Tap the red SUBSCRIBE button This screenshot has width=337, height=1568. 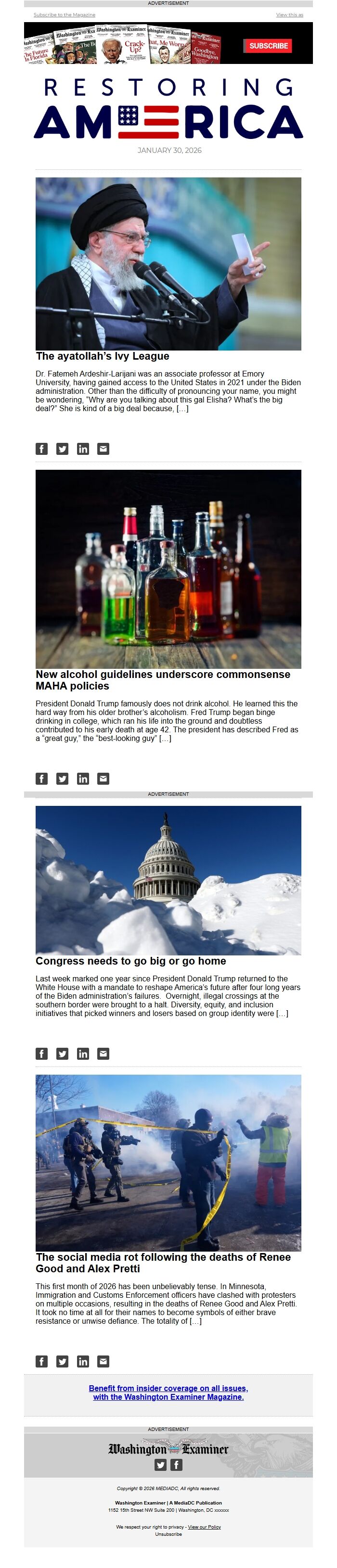(268, 46)
